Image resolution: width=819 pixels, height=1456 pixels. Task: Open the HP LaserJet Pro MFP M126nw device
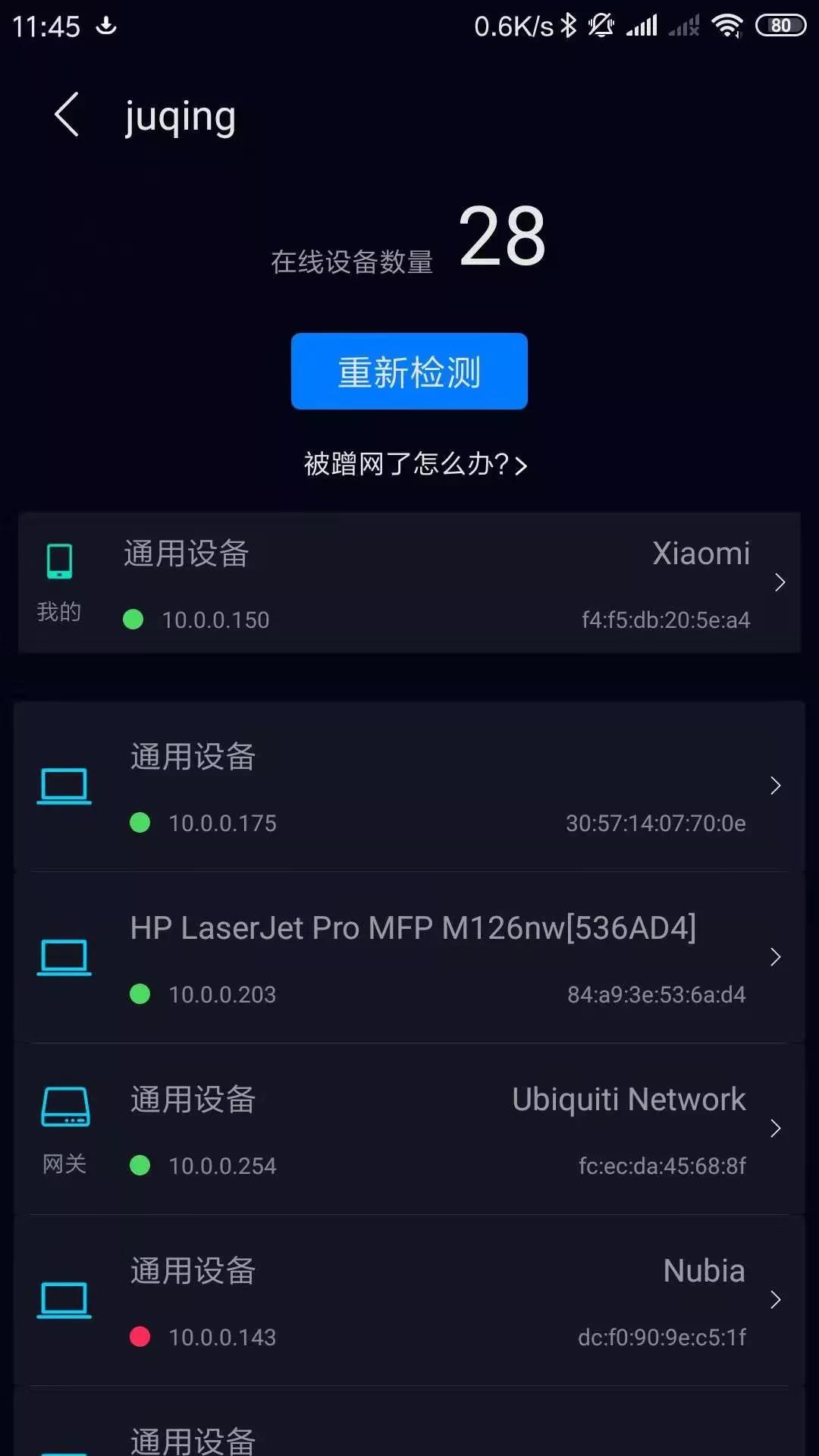point(409,958)
